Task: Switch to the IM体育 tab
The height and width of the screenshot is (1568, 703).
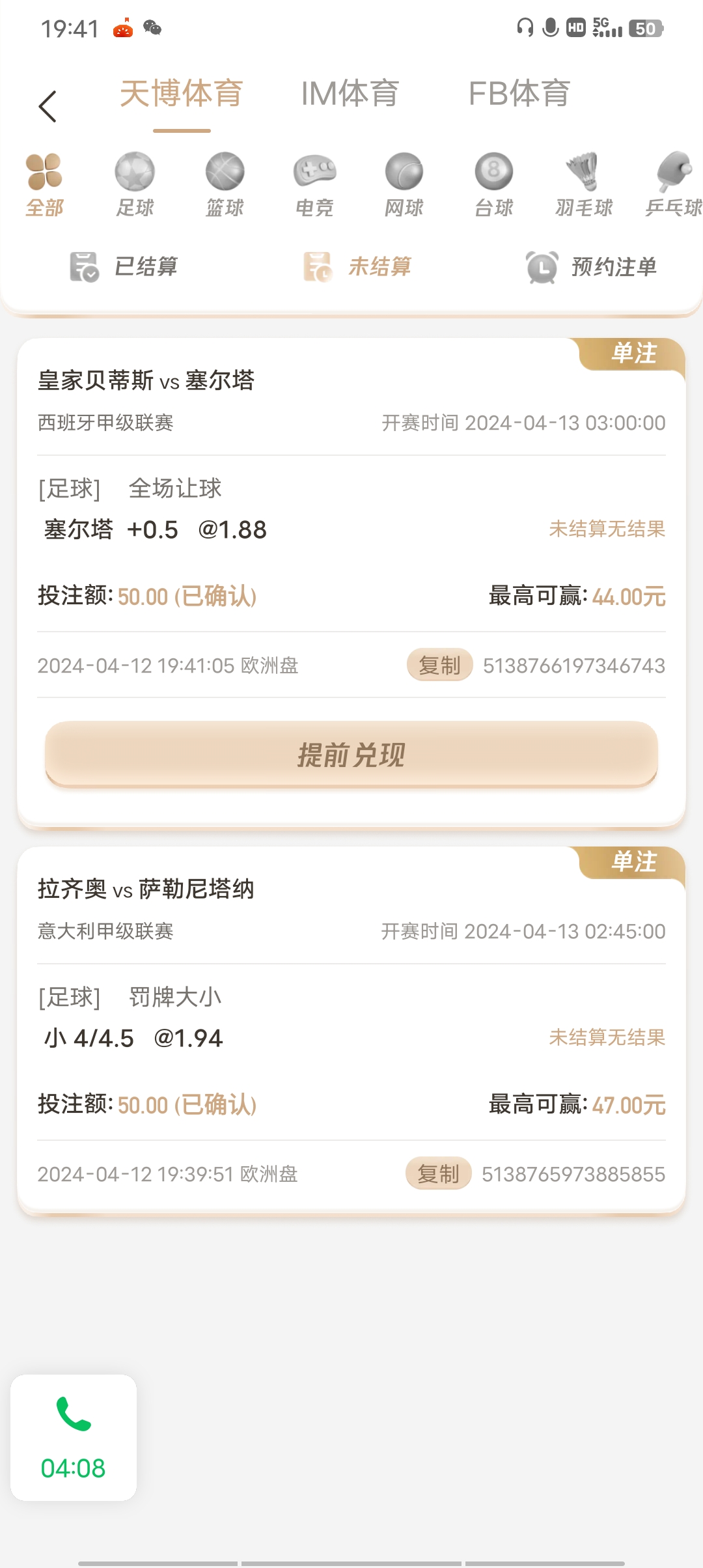Action: pos(350,94)
